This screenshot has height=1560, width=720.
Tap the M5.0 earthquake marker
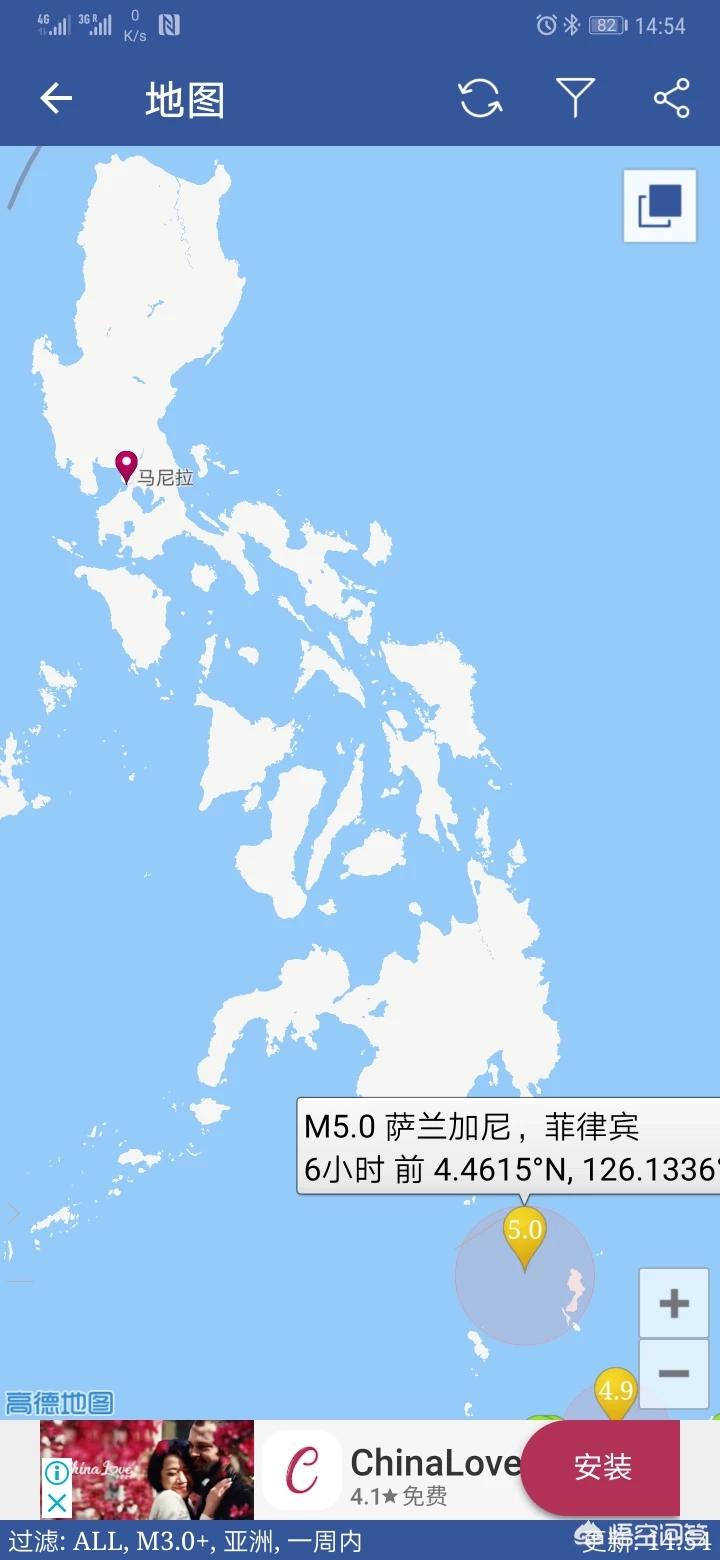(524, 1234)
